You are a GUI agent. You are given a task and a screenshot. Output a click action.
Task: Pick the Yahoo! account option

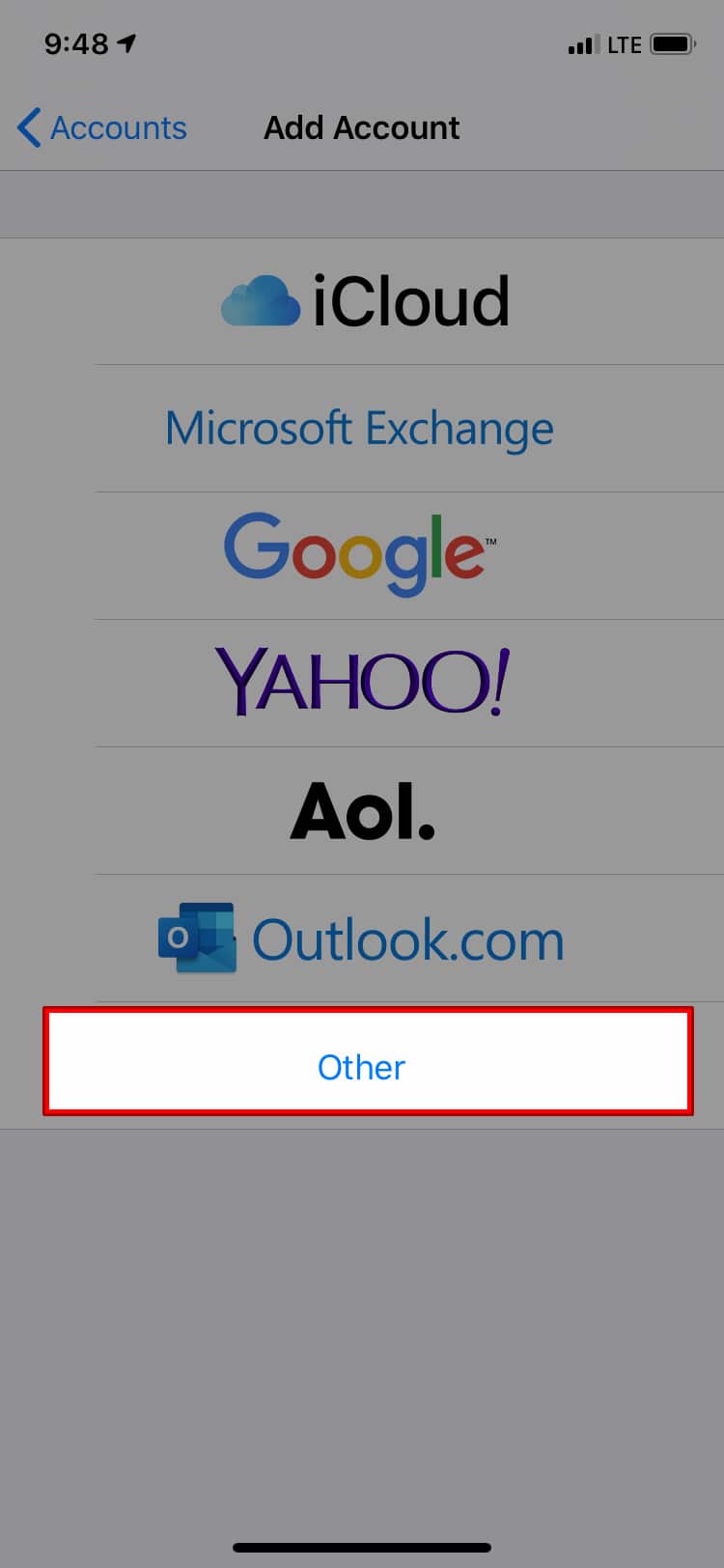point(362,684)
